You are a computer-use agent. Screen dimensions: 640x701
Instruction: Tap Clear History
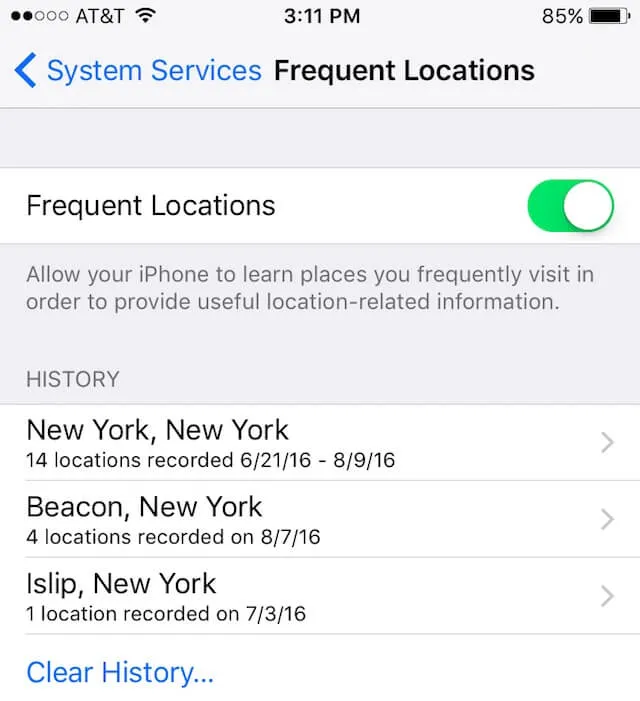(120, 672)
